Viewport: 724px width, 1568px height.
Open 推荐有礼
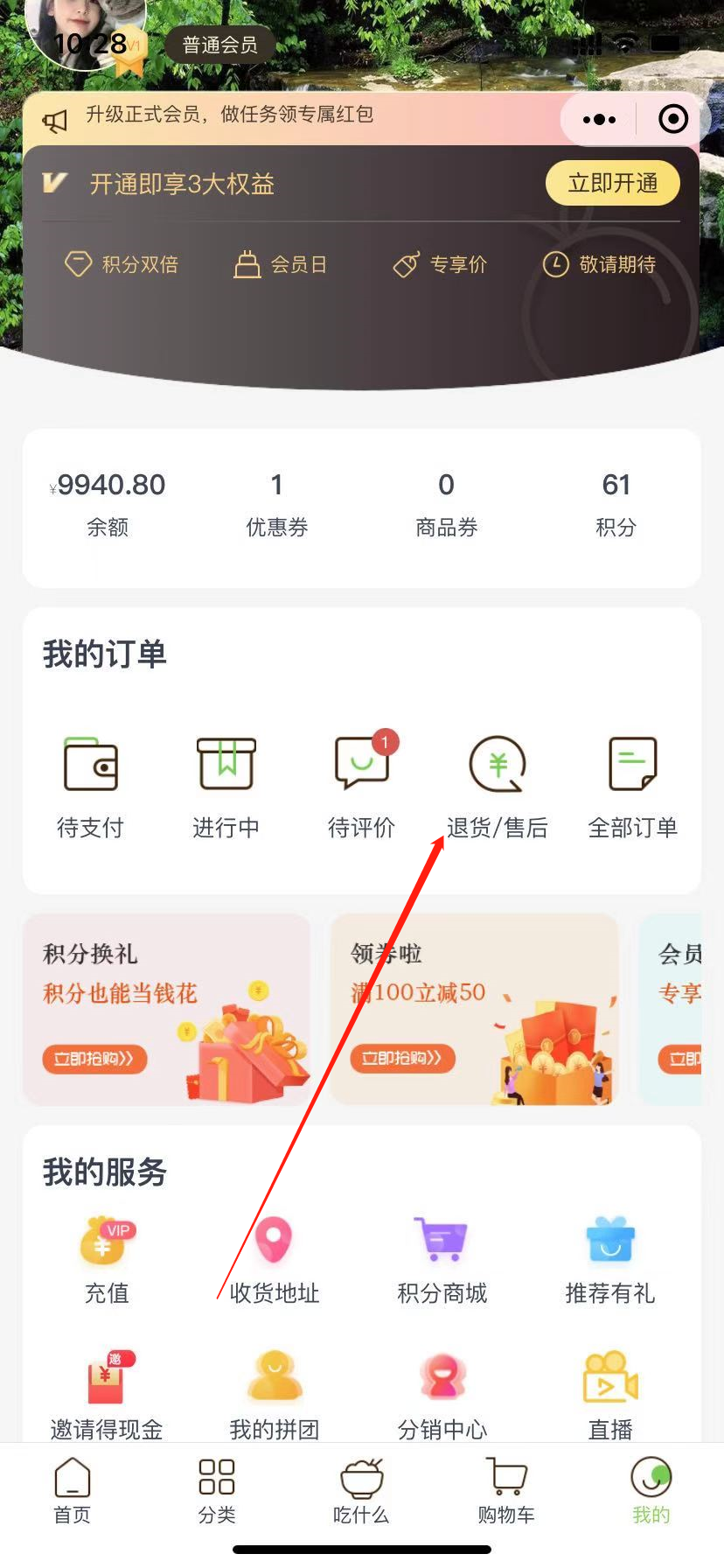click(609, 1258)
